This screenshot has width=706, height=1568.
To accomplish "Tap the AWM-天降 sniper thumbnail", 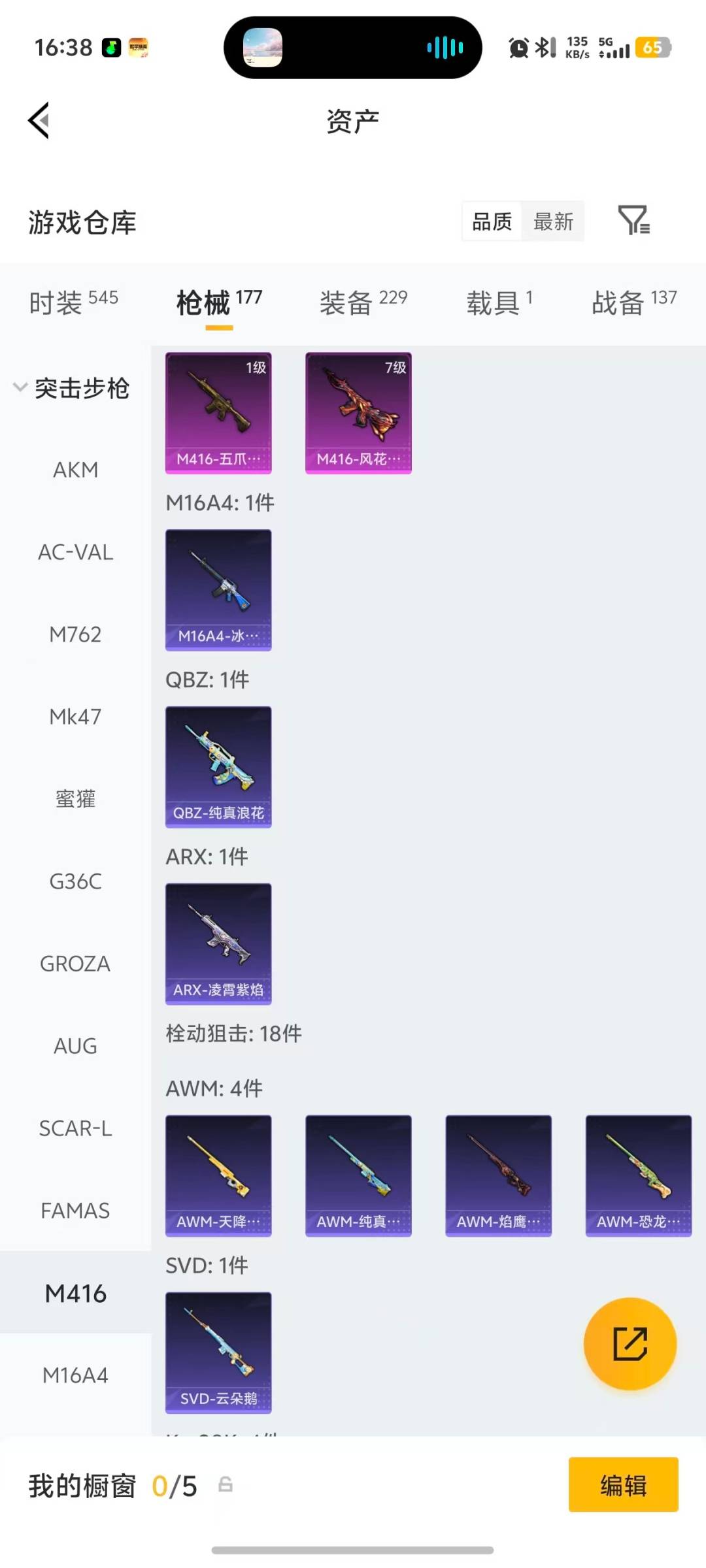I will 218,1175.
